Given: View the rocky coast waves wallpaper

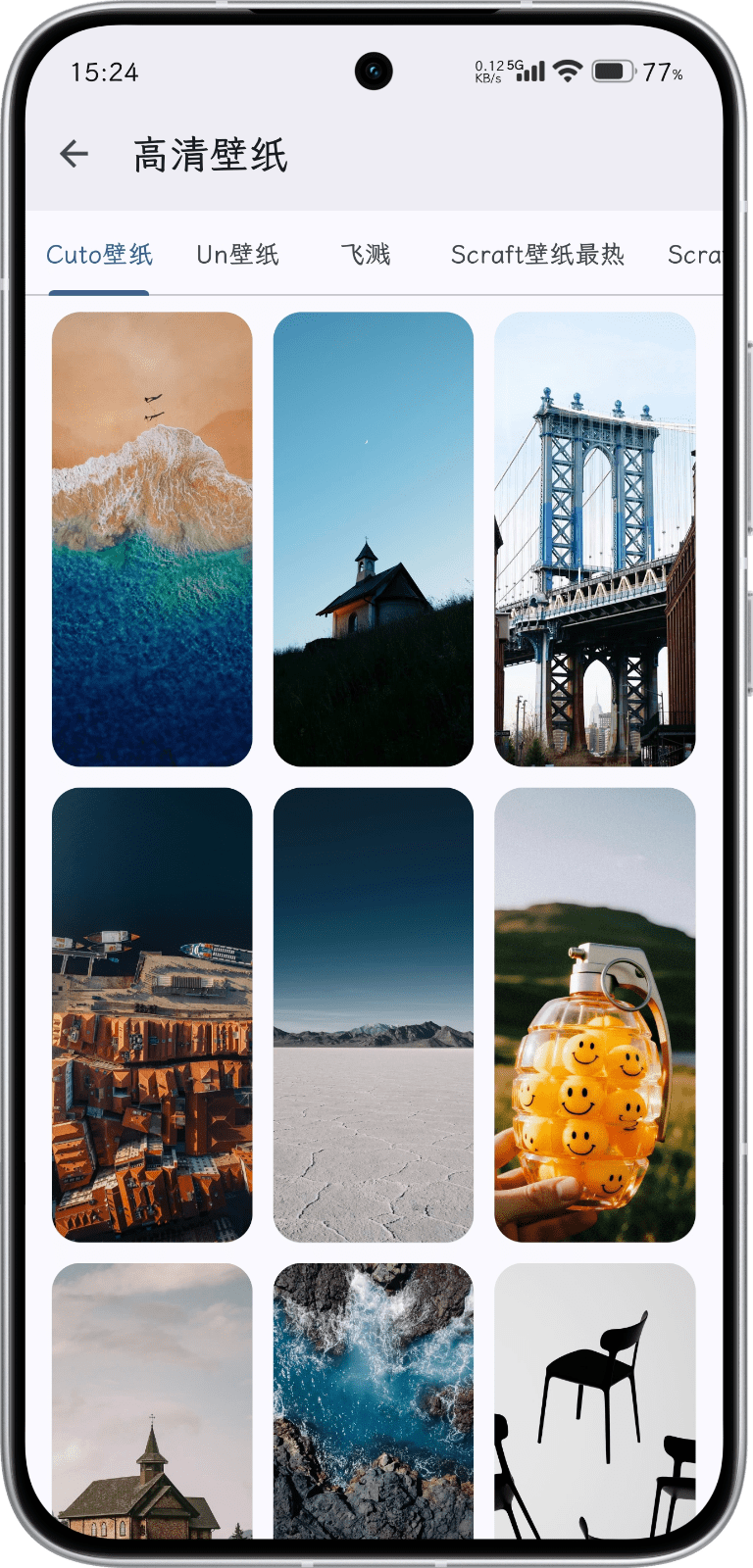Looking at the screenshot, I should tap(374, 1401).
